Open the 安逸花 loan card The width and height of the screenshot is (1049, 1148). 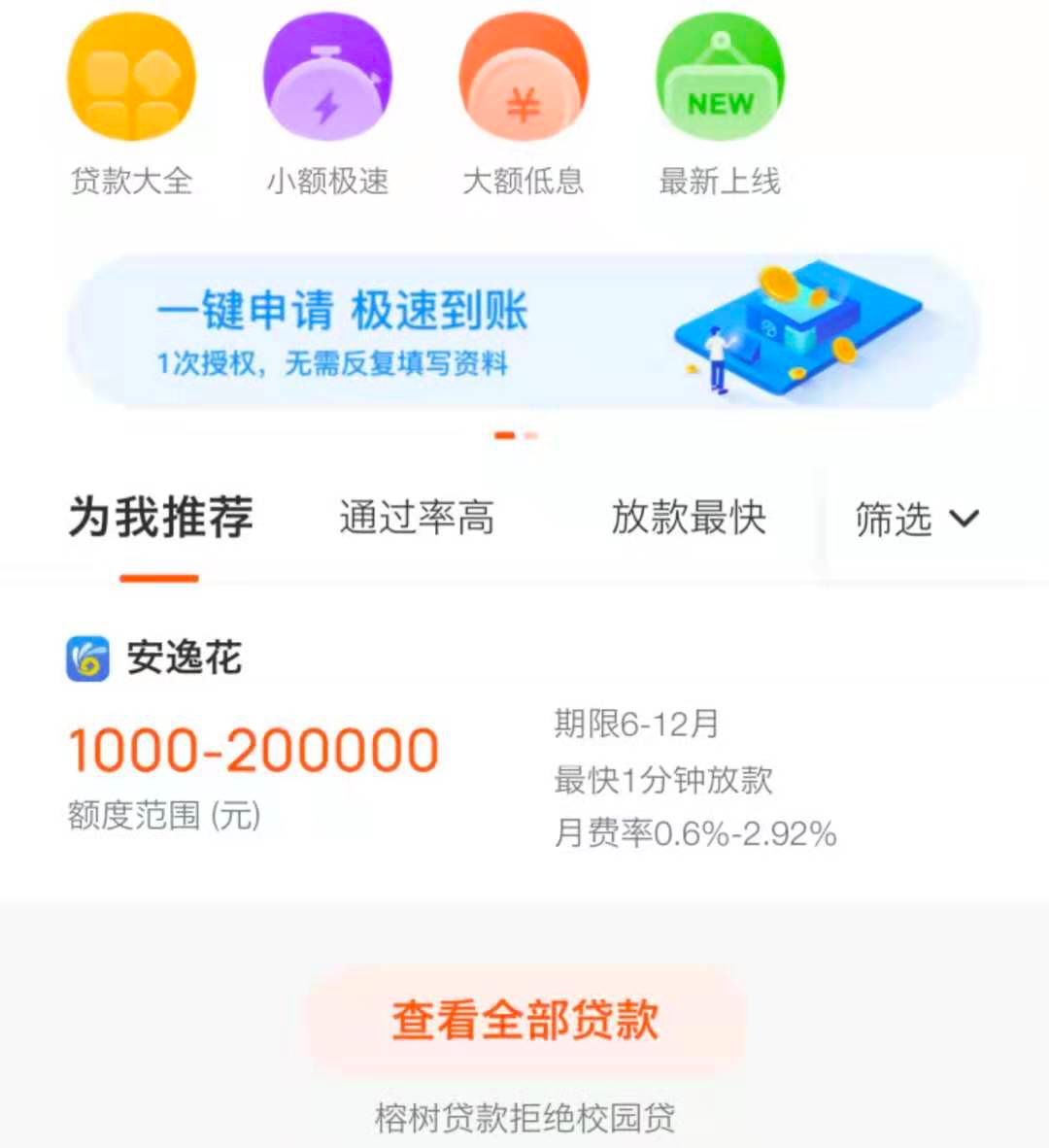tap(524, 748)
